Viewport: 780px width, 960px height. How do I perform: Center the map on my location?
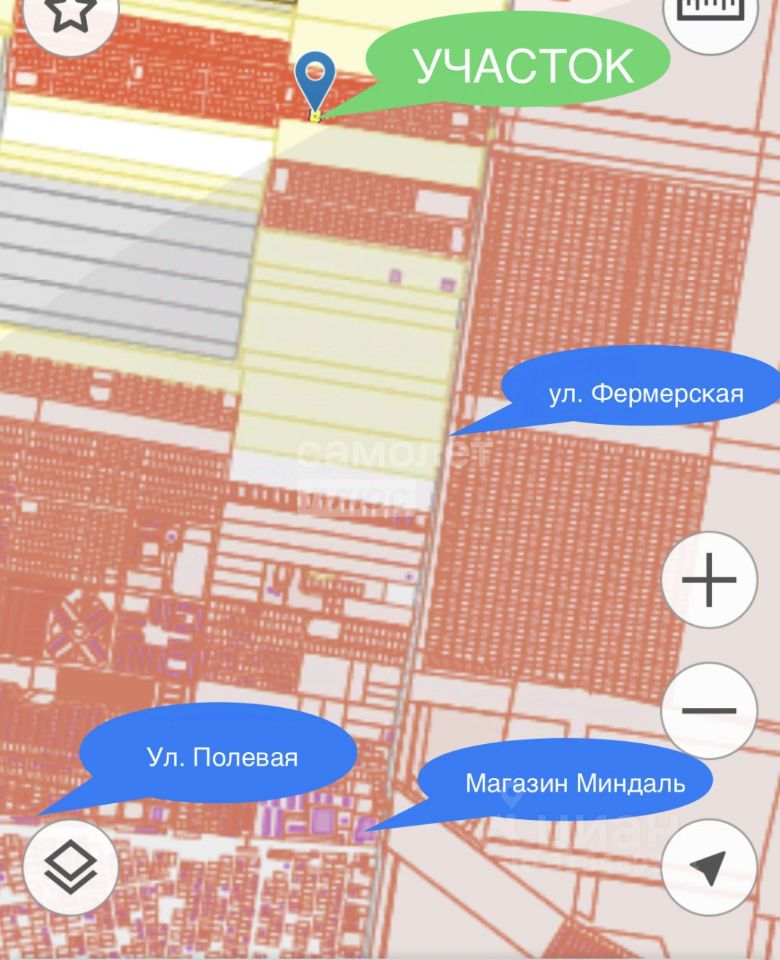(709, 867)
